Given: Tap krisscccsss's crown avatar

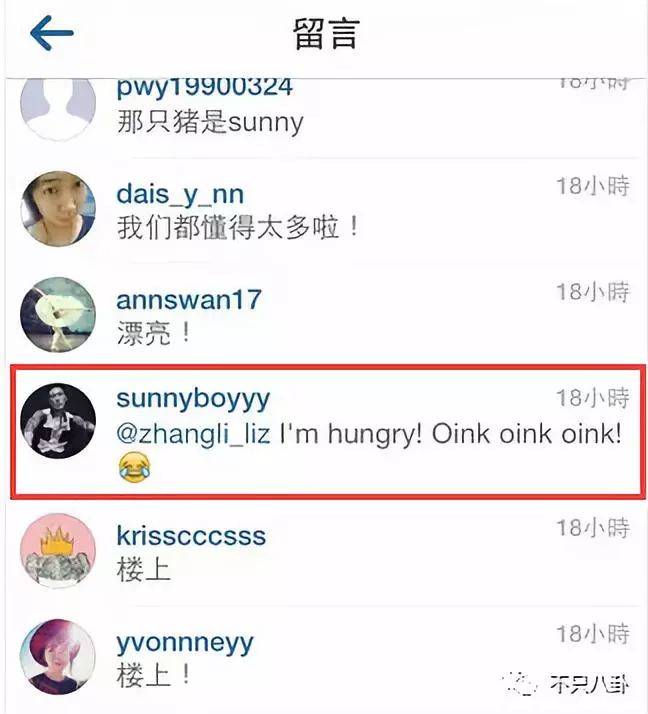Looking at the screenshot, I should 58,551.
